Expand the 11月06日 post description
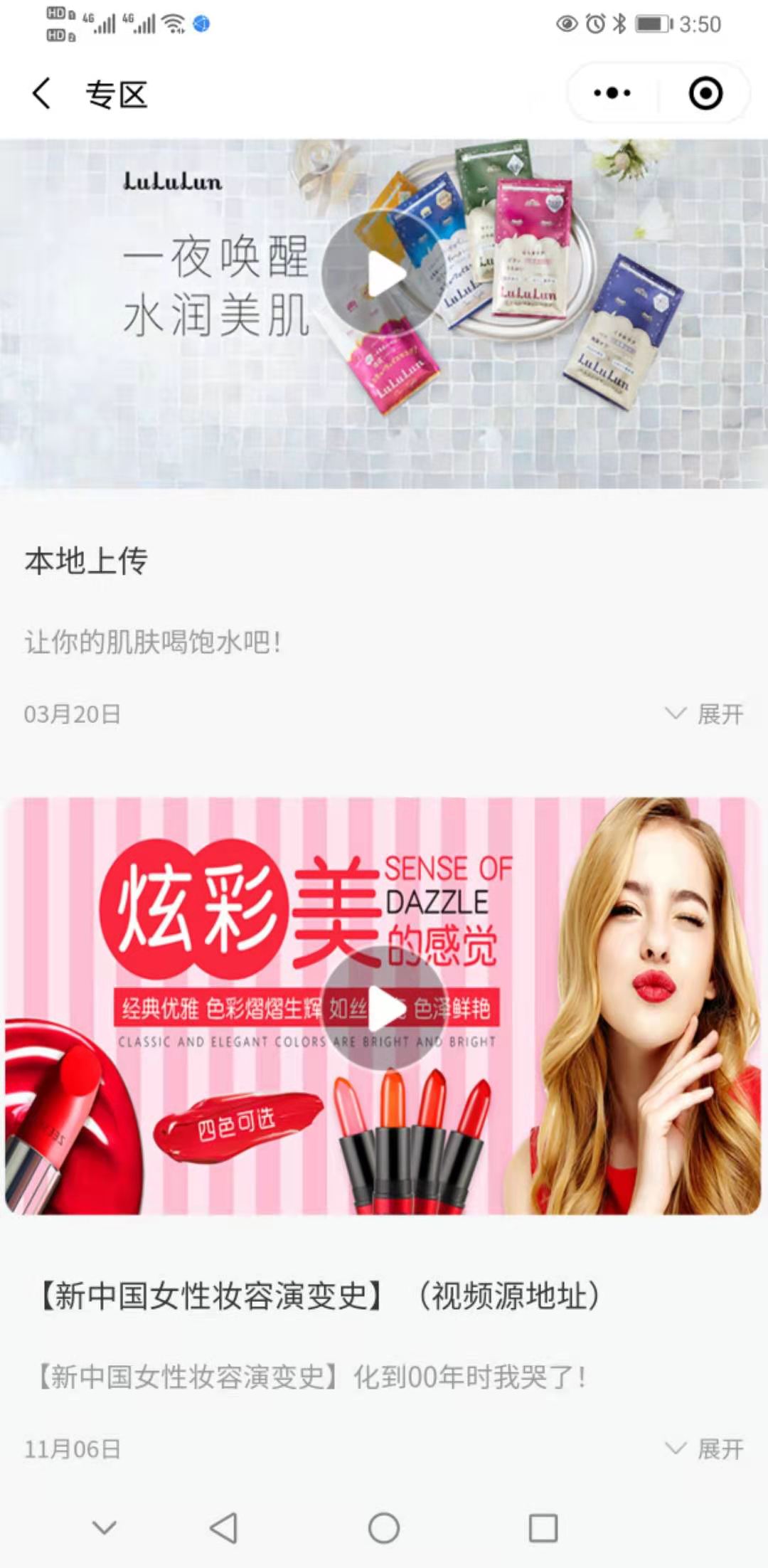This screenshot has width=768, height=1568. pyautogui.click(x=704, y=1448)
